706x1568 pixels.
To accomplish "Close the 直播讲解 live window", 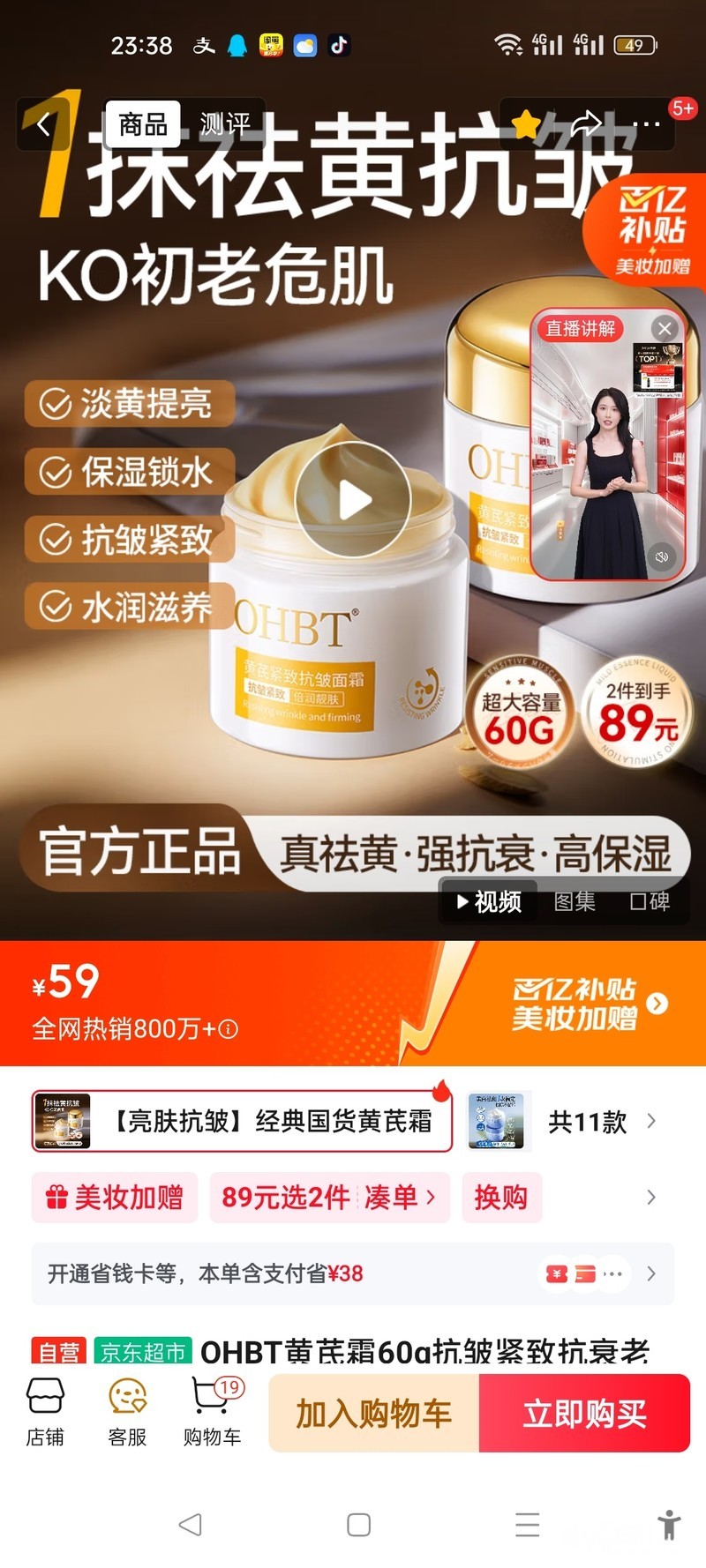I will (x=664, y=329).
